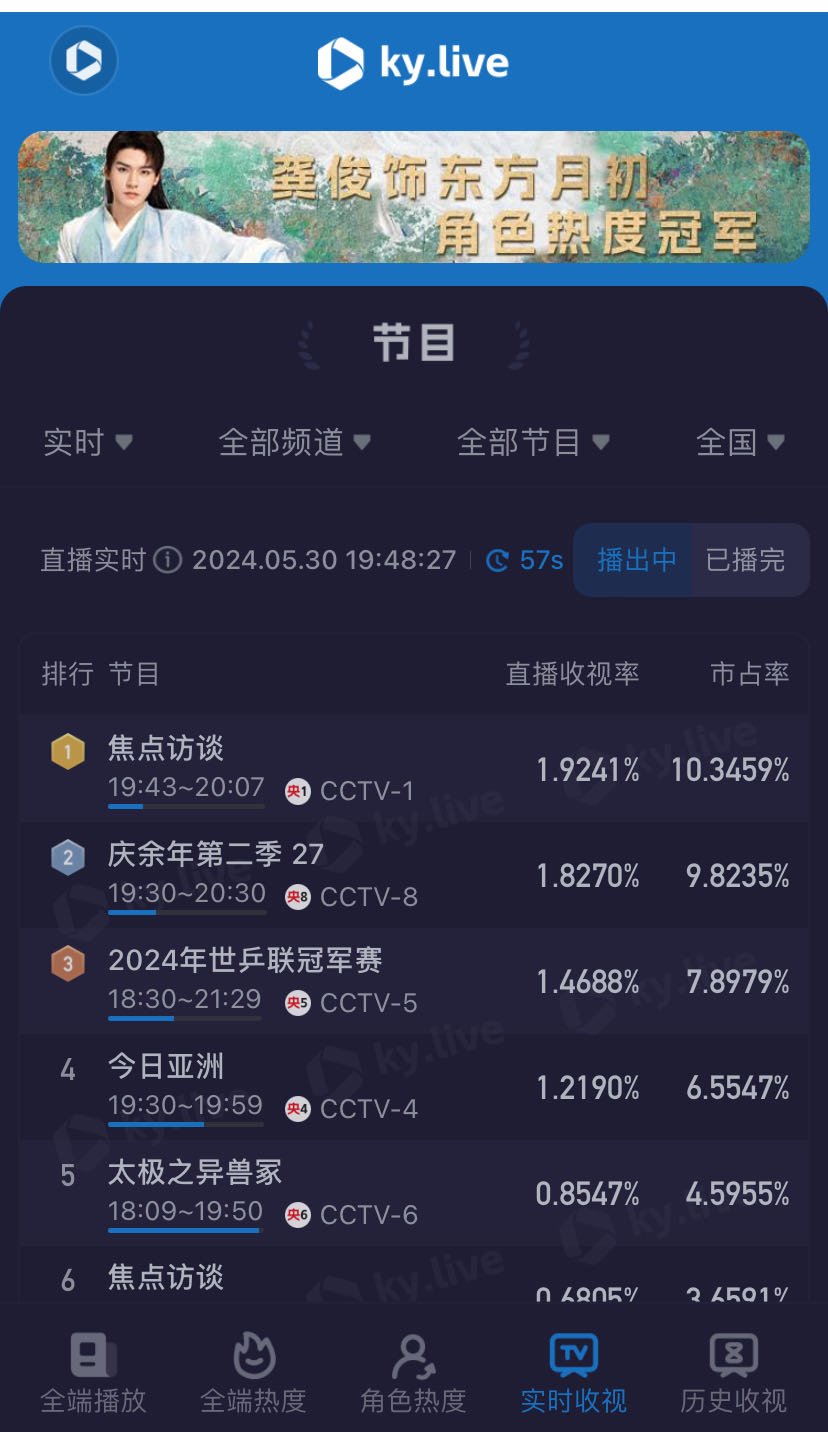Select the 实时收视 tab

point(573,1375)
